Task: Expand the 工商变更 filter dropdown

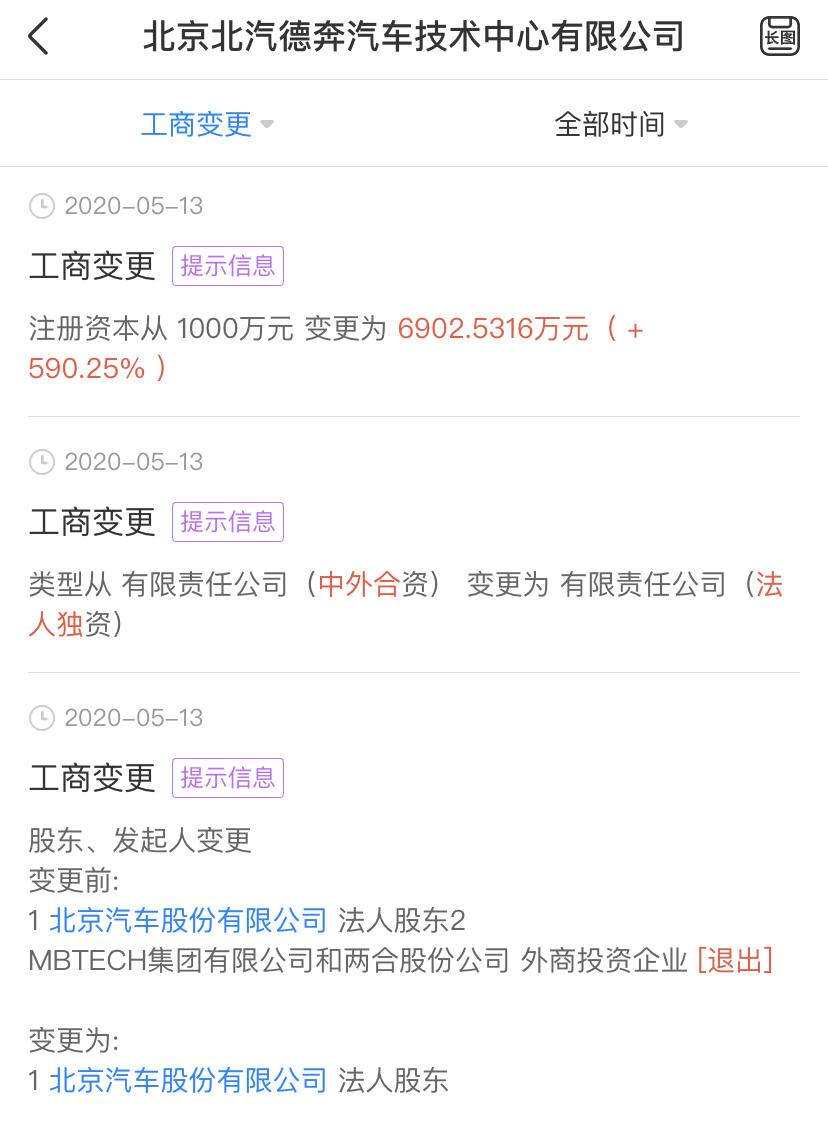Action: click(206, 124)
